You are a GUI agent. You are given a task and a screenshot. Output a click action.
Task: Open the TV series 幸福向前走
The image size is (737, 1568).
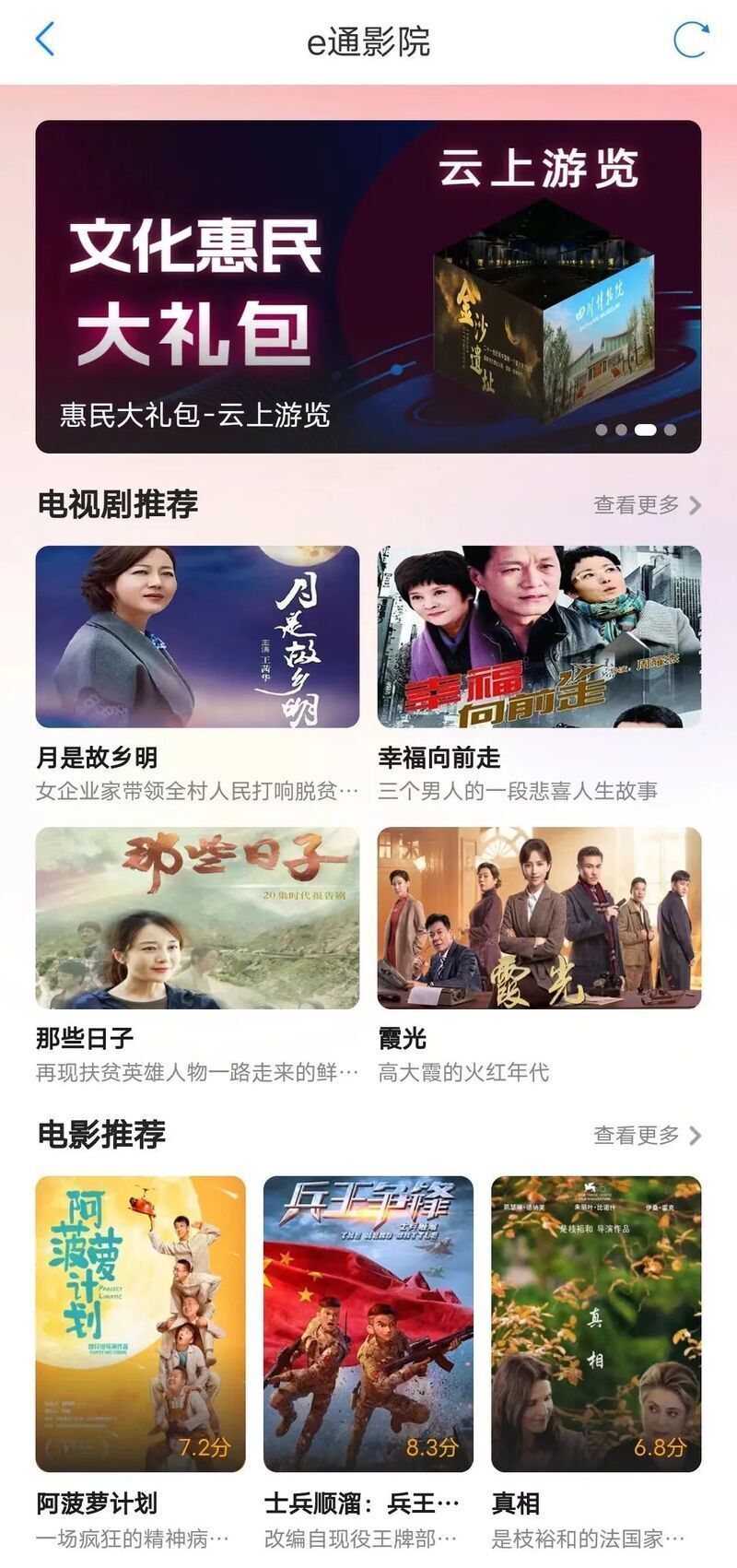[539, 637]
